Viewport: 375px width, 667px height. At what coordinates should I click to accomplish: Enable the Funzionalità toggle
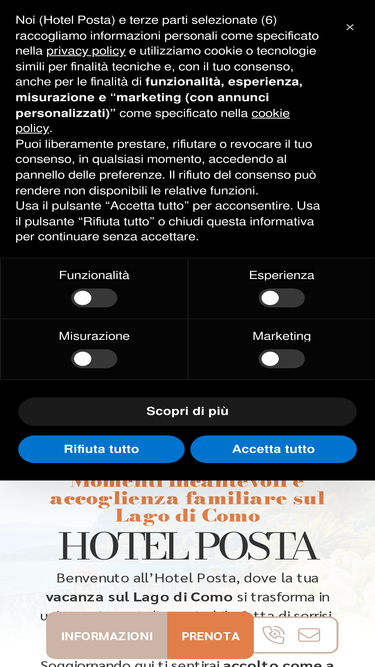94,298
